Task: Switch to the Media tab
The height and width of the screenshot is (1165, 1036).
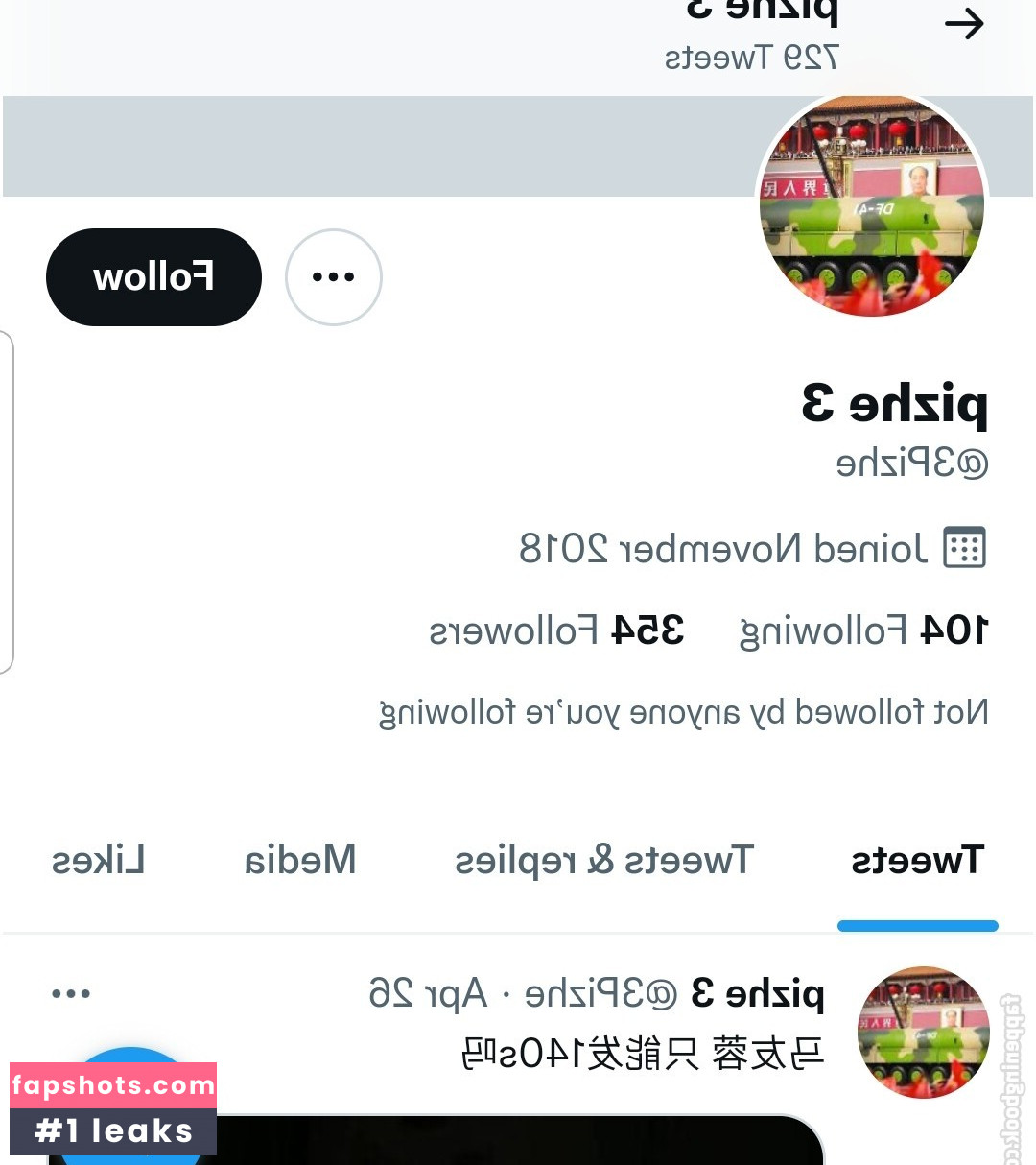Action: click(x=300, y=861)
